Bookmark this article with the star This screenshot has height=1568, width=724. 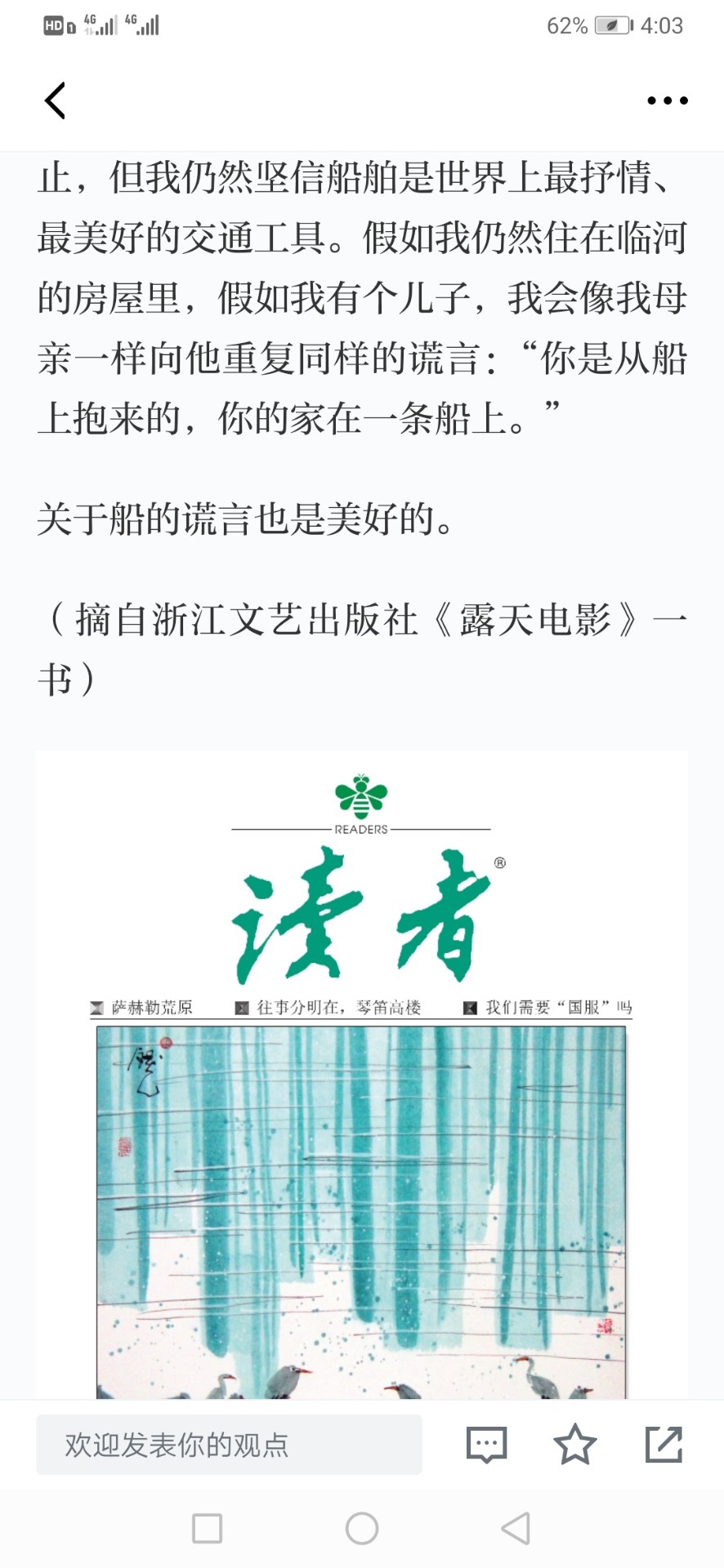point(574,1444)
